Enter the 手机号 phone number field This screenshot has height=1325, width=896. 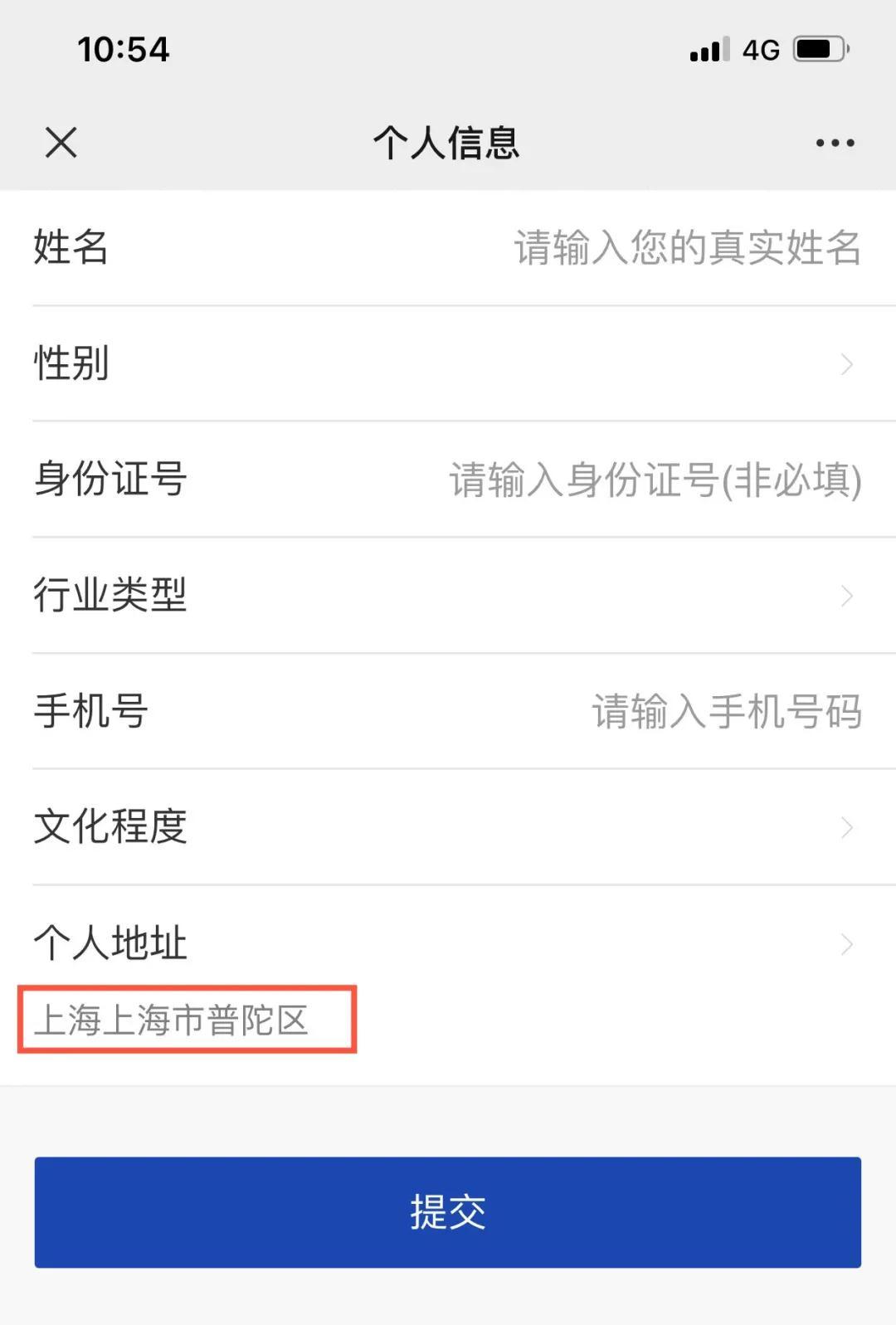726,711
